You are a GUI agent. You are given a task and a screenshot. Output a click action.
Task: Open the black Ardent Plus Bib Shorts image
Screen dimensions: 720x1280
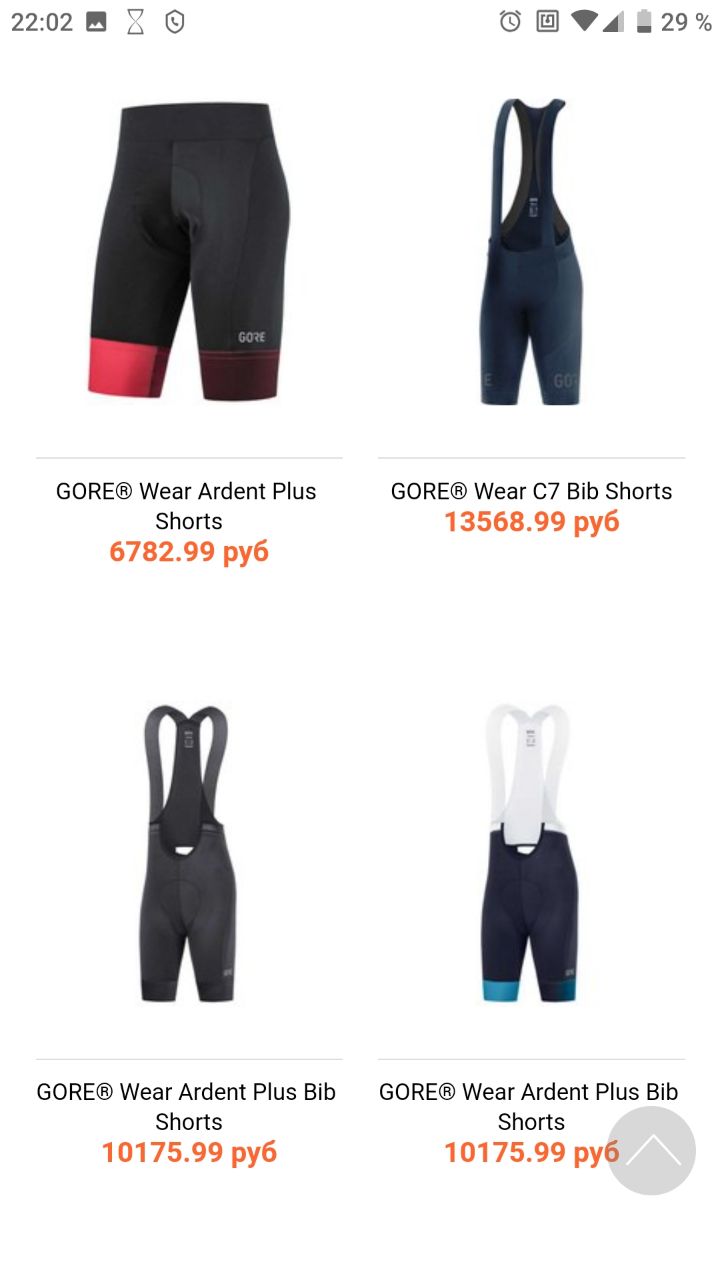point(188,853)
